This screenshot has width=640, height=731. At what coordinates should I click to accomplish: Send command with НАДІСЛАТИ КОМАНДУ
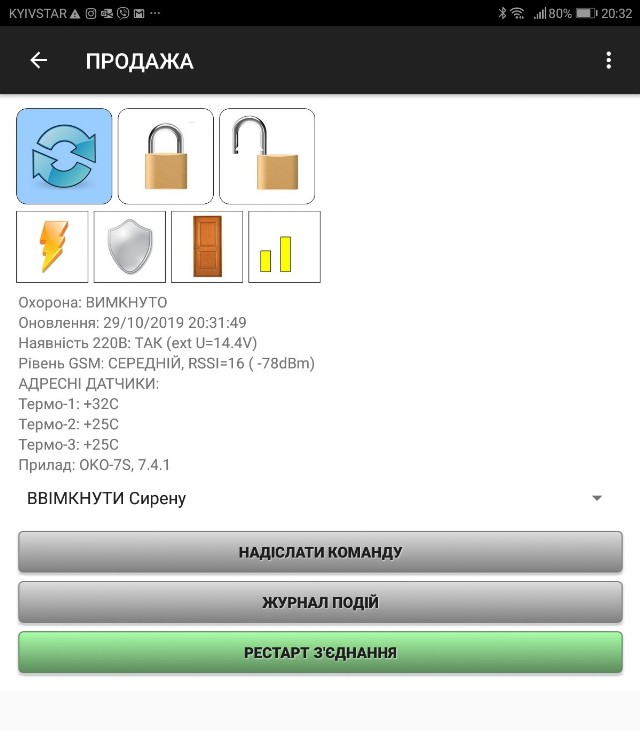click(x=320, y=552)
